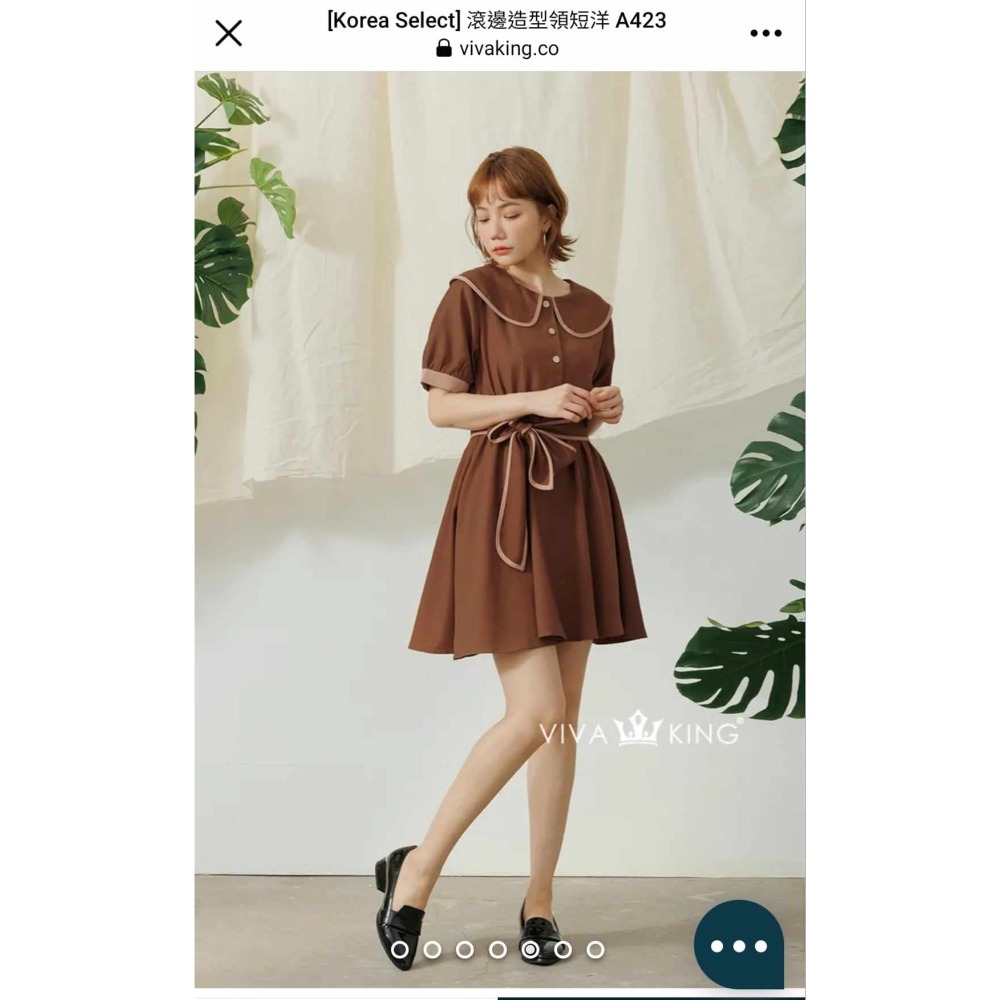This screenshot has height=1000, width=1000.
Task: Select the last carousel page dot
Action: coord(596,949)
